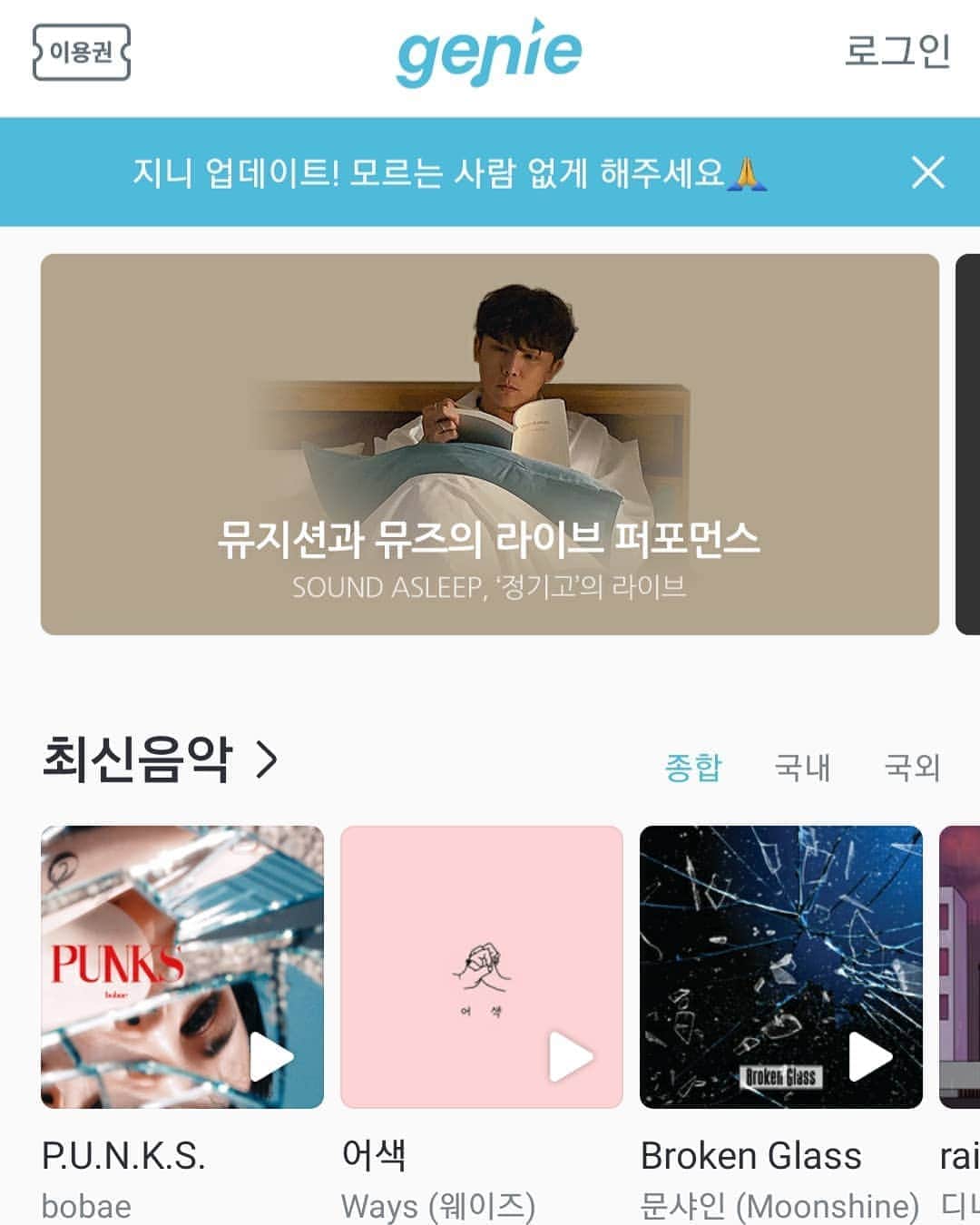Dismiss the 지니 업데이트 banner
The width and height of the screenshot is (980, 1225).
(927, 172)
